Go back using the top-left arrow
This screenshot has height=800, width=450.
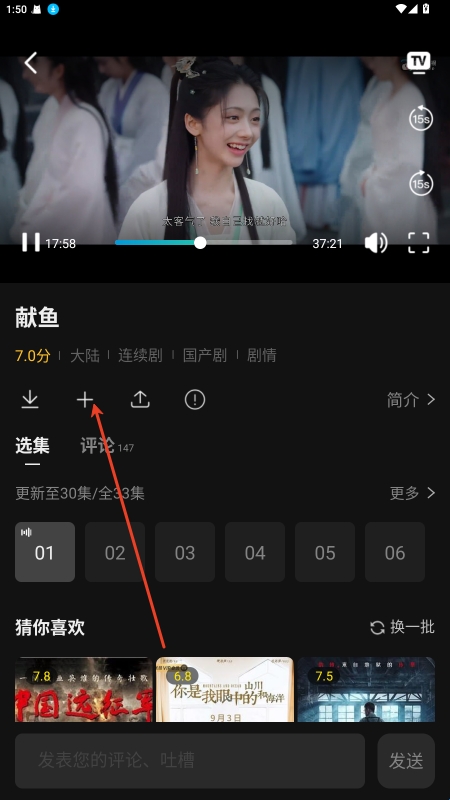[31, 63]
